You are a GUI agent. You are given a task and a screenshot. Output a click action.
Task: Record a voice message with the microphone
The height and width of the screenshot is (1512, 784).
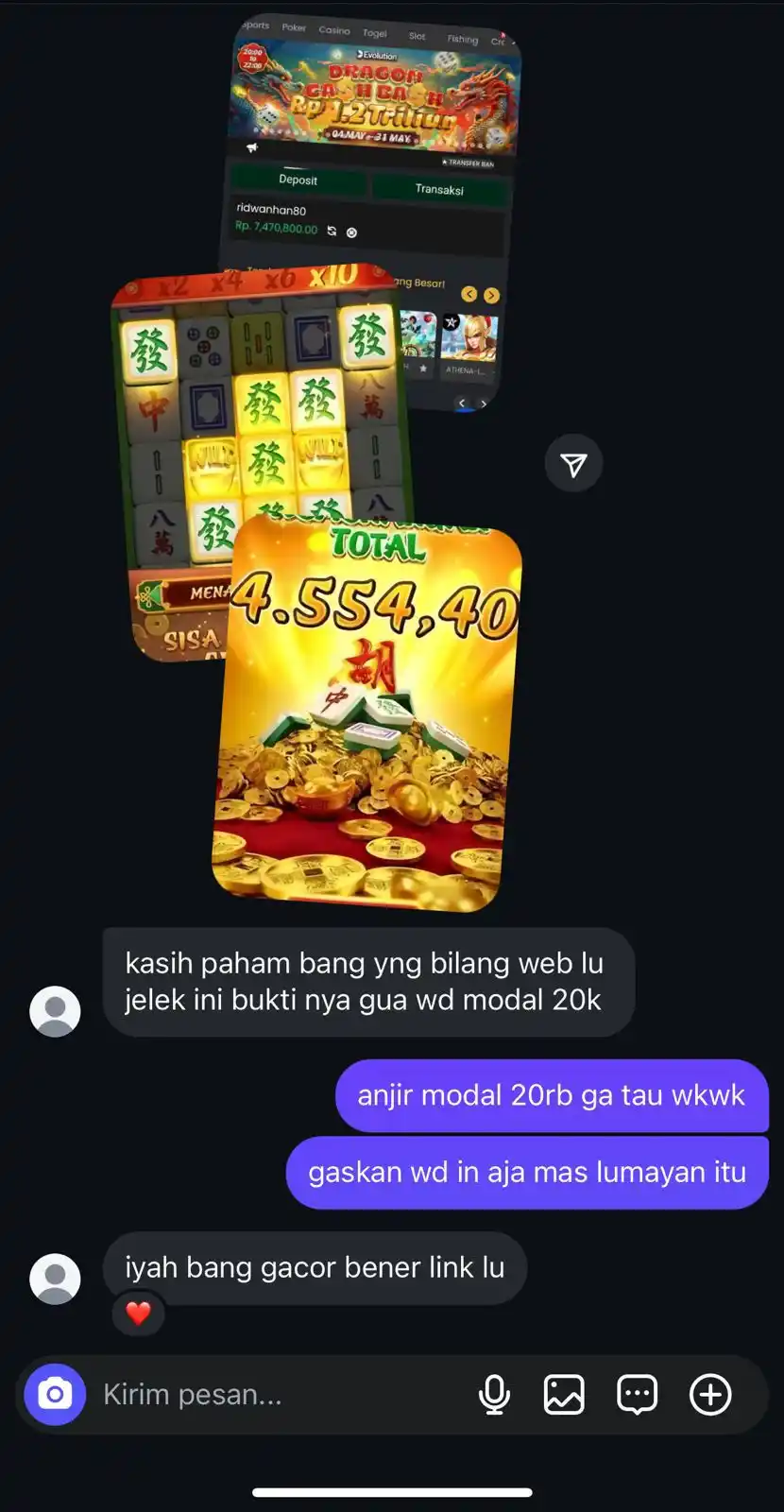click(494, 1394)
